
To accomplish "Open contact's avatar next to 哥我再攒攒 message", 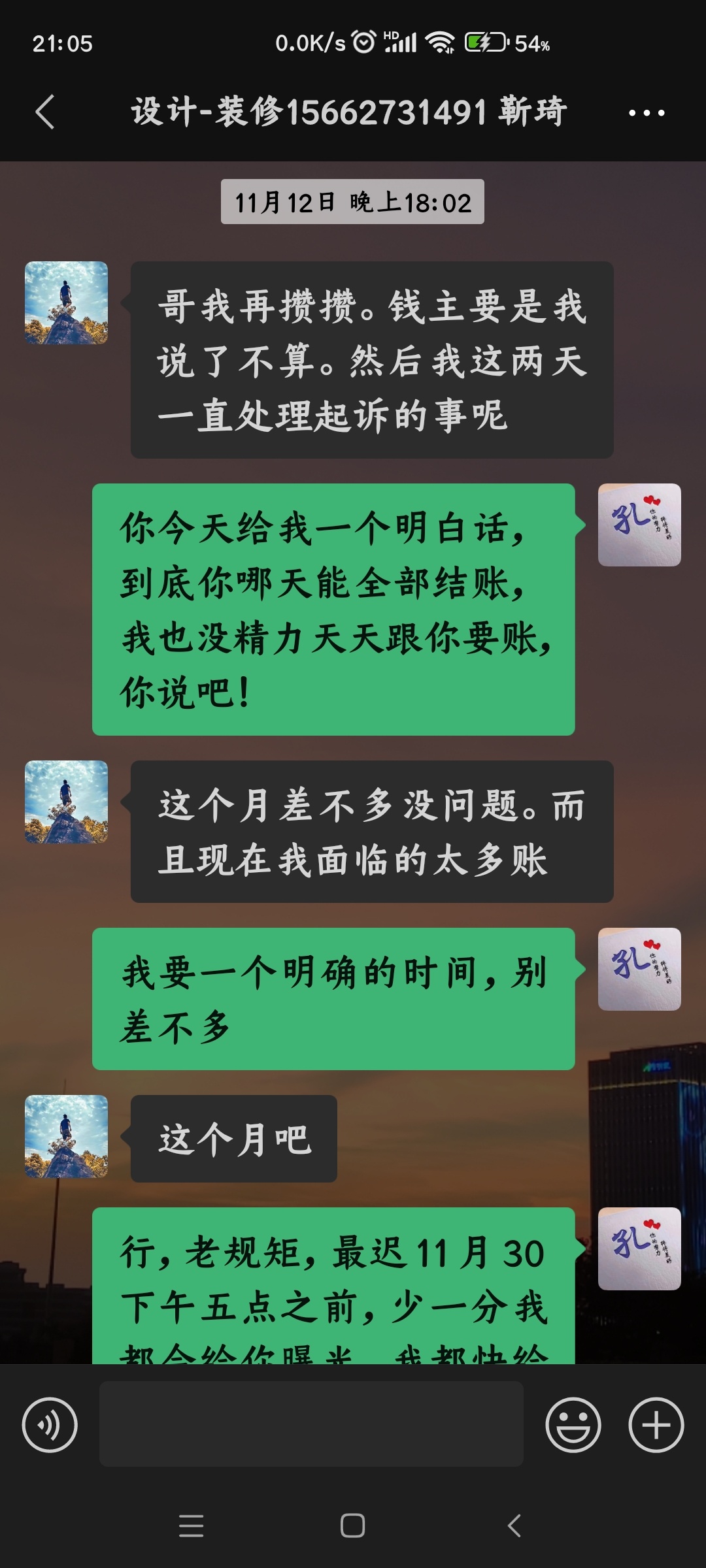I will [x=66, y=303].
